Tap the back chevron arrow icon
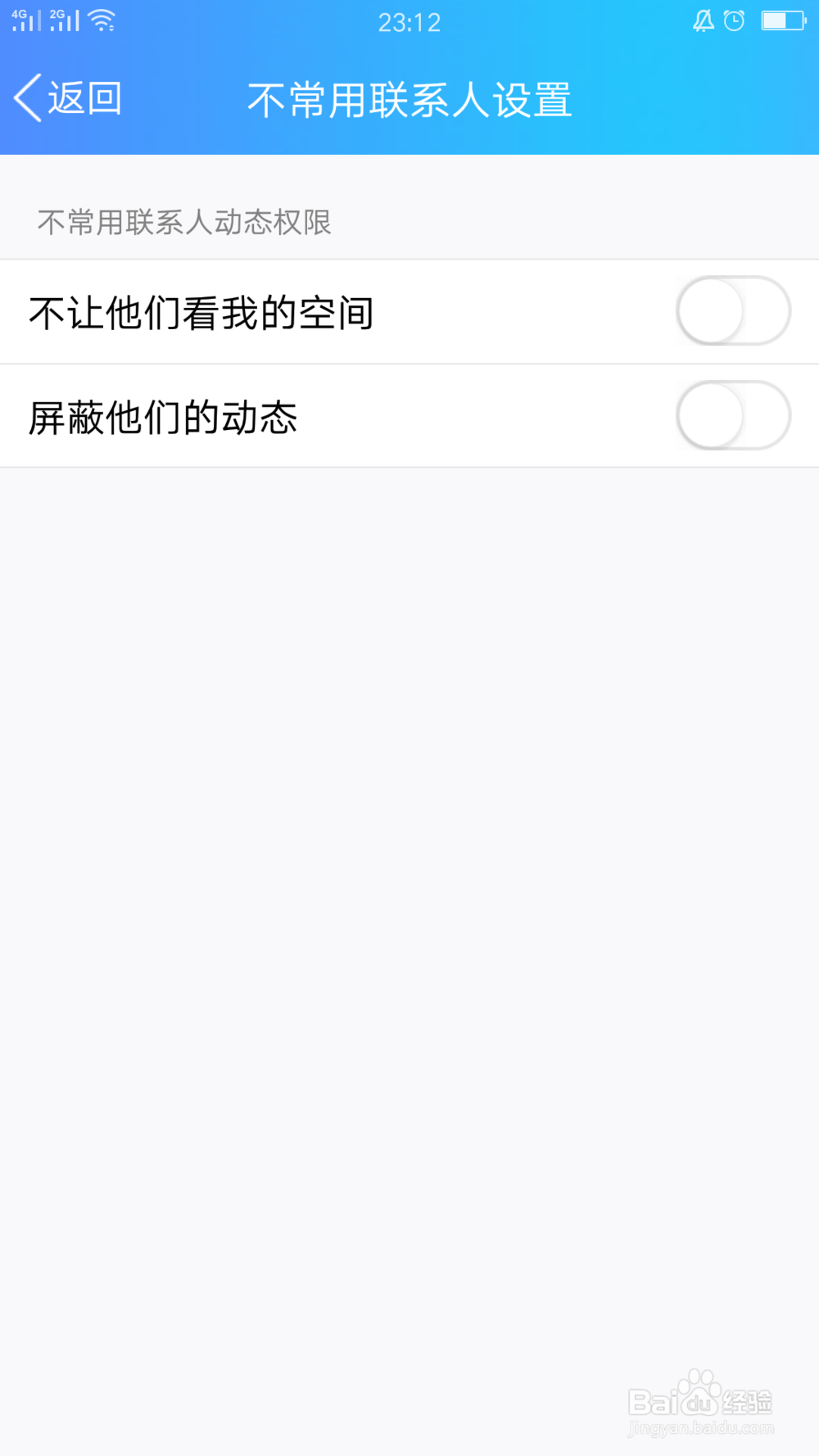 25,97
